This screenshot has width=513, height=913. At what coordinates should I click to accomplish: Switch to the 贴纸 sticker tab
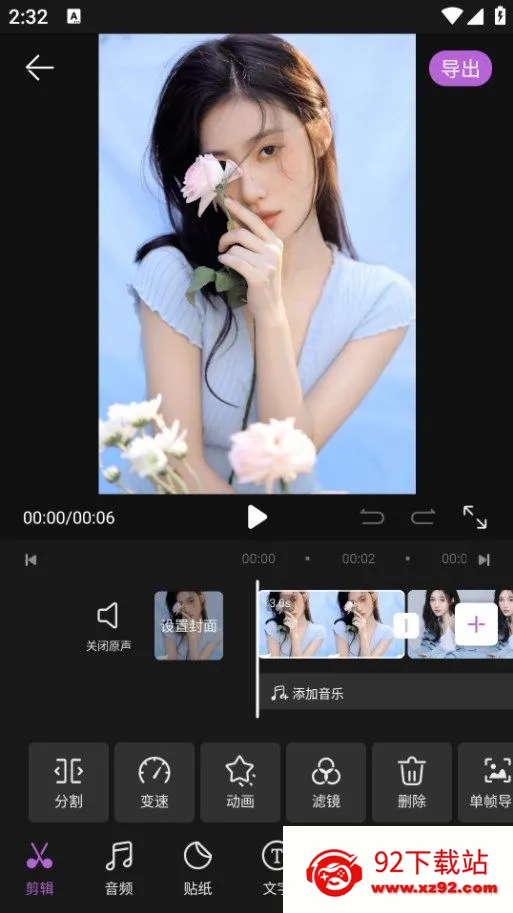[x=197, y=868]
